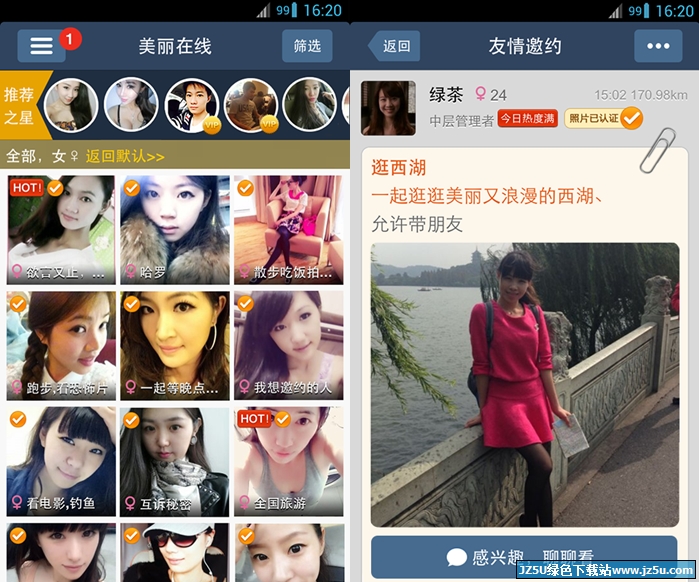Tap 返回默认>> to reset the filter
The width and height of the screenshot is (699, 582).
(125, 156)
